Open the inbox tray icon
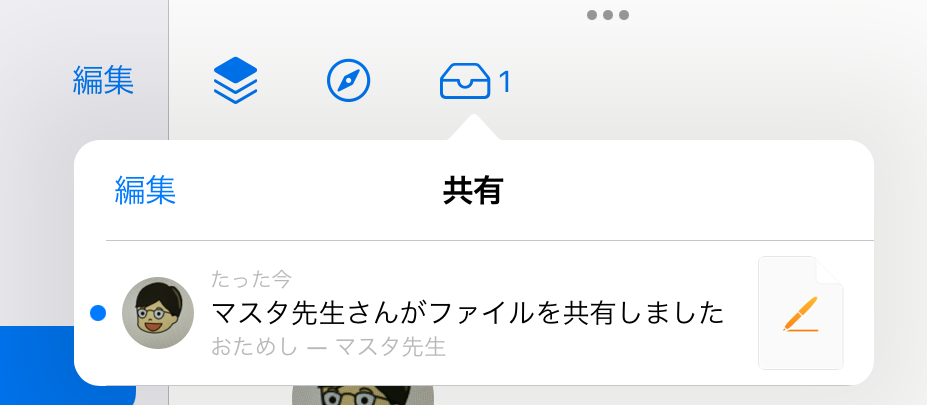The image size is (927, 405). (465, 81)
